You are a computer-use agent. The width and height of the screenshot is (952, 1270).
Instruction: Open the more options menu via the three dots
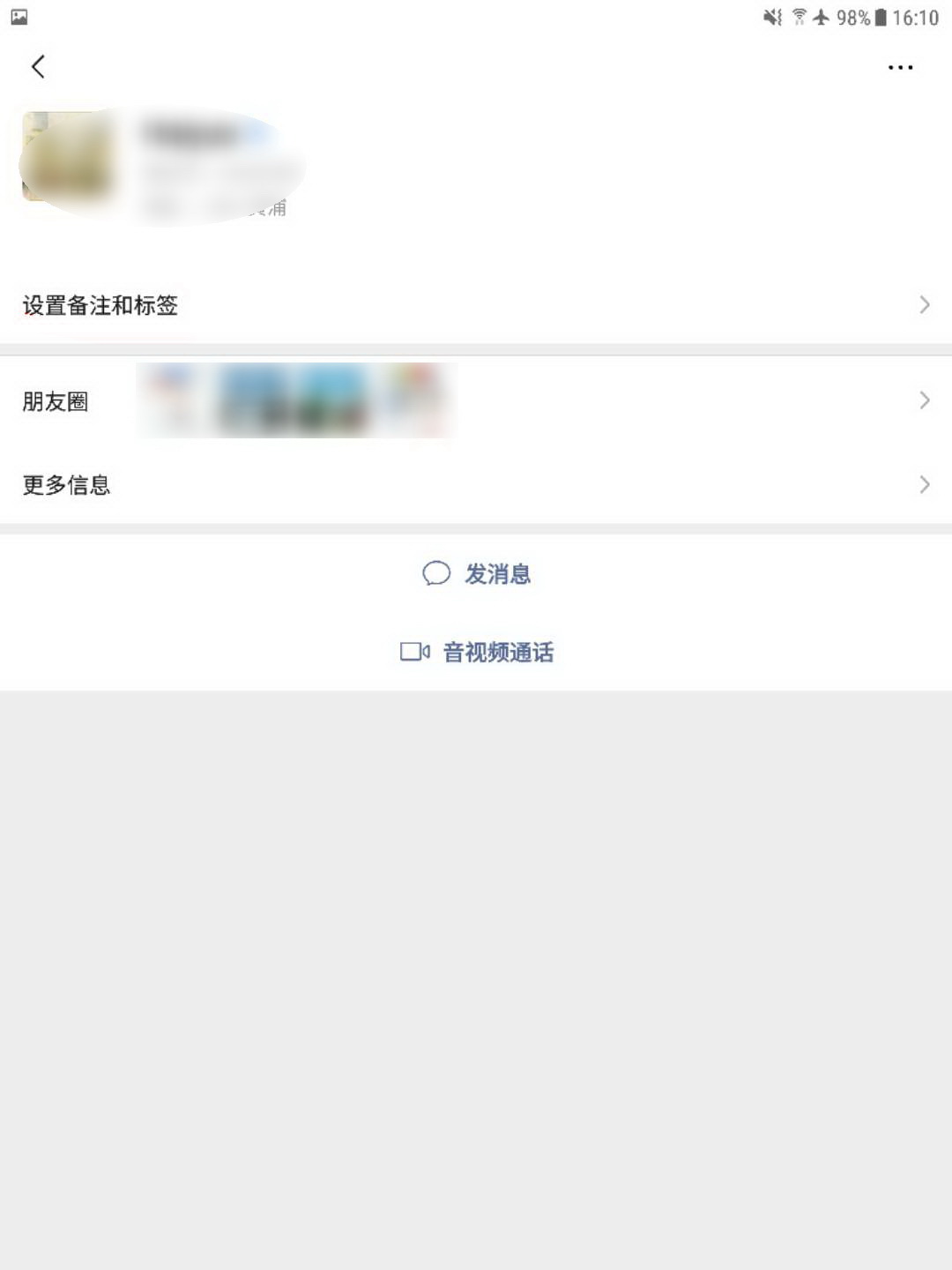tap(900, 66)
